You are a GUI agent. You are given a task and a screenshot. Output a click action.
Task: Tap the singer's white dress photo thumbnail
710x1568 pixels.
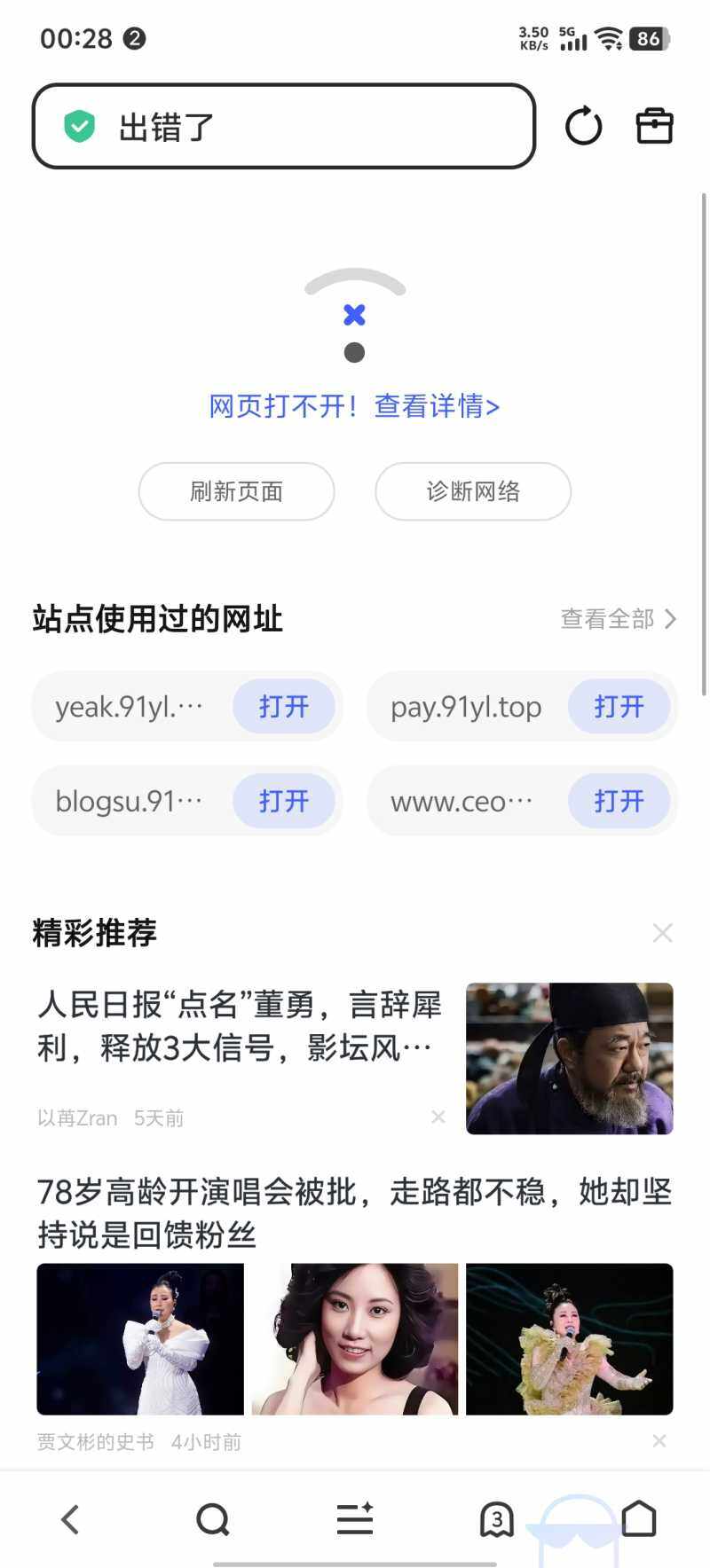[139, 1338]
